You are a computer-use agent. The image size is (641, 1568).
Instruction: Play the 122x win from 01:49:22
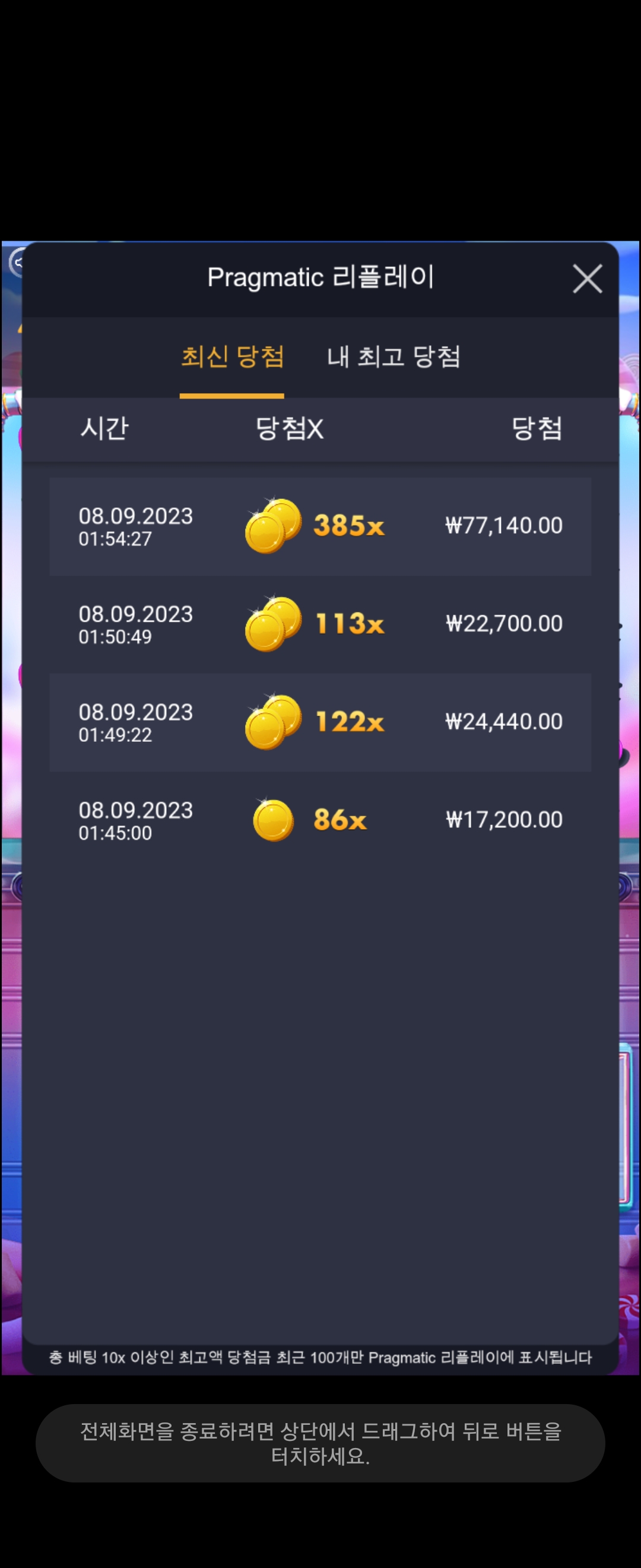[320, 722]
